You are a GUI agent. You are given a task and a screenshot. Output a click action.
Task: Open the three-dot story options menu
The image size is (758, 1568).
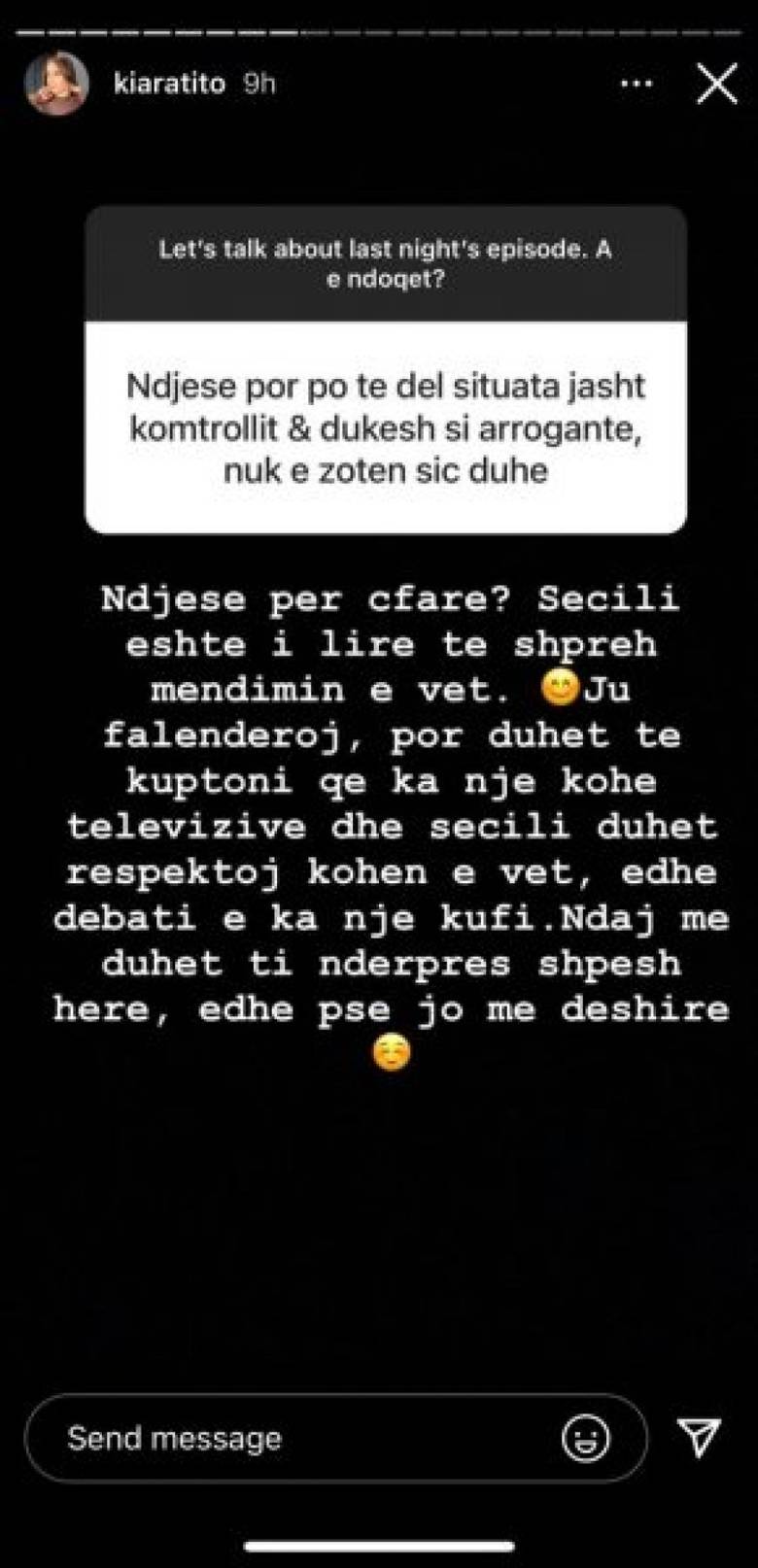click(x=637, y=85)
